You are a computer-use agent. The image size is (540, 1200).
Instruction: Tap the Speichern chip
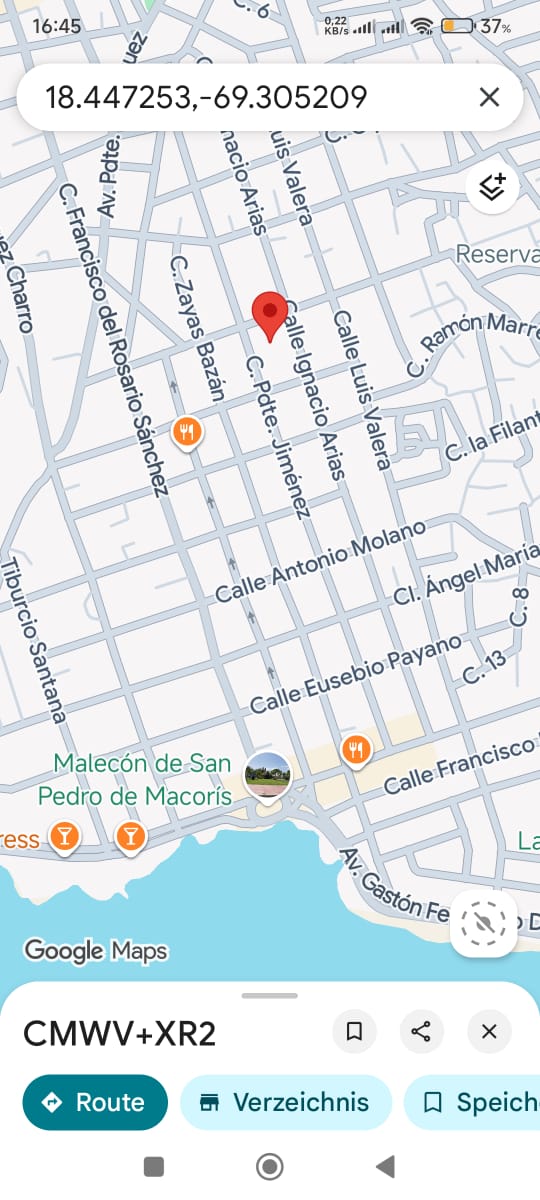(472, 1103)
